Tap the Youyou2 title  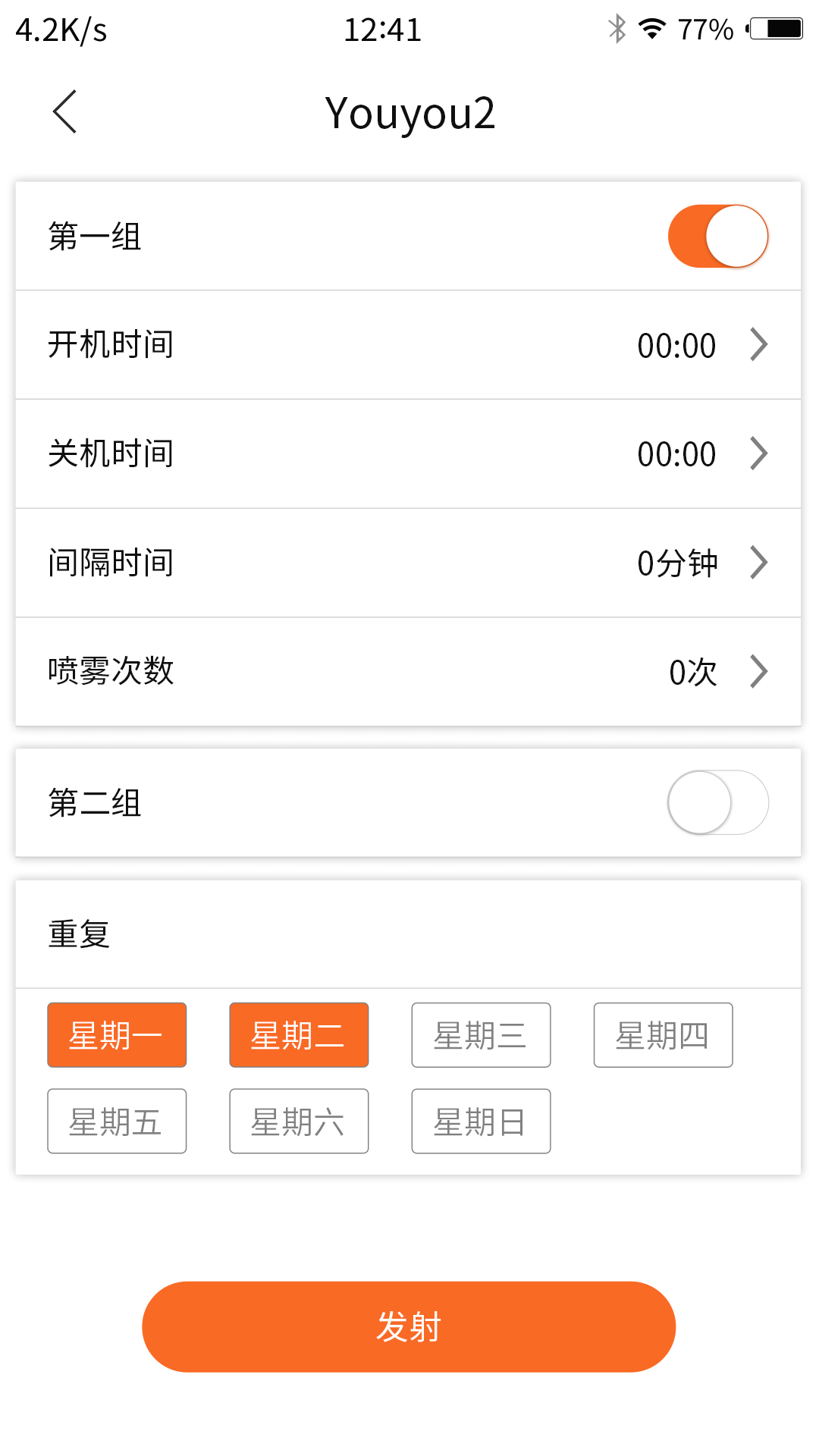pos(409,111)
